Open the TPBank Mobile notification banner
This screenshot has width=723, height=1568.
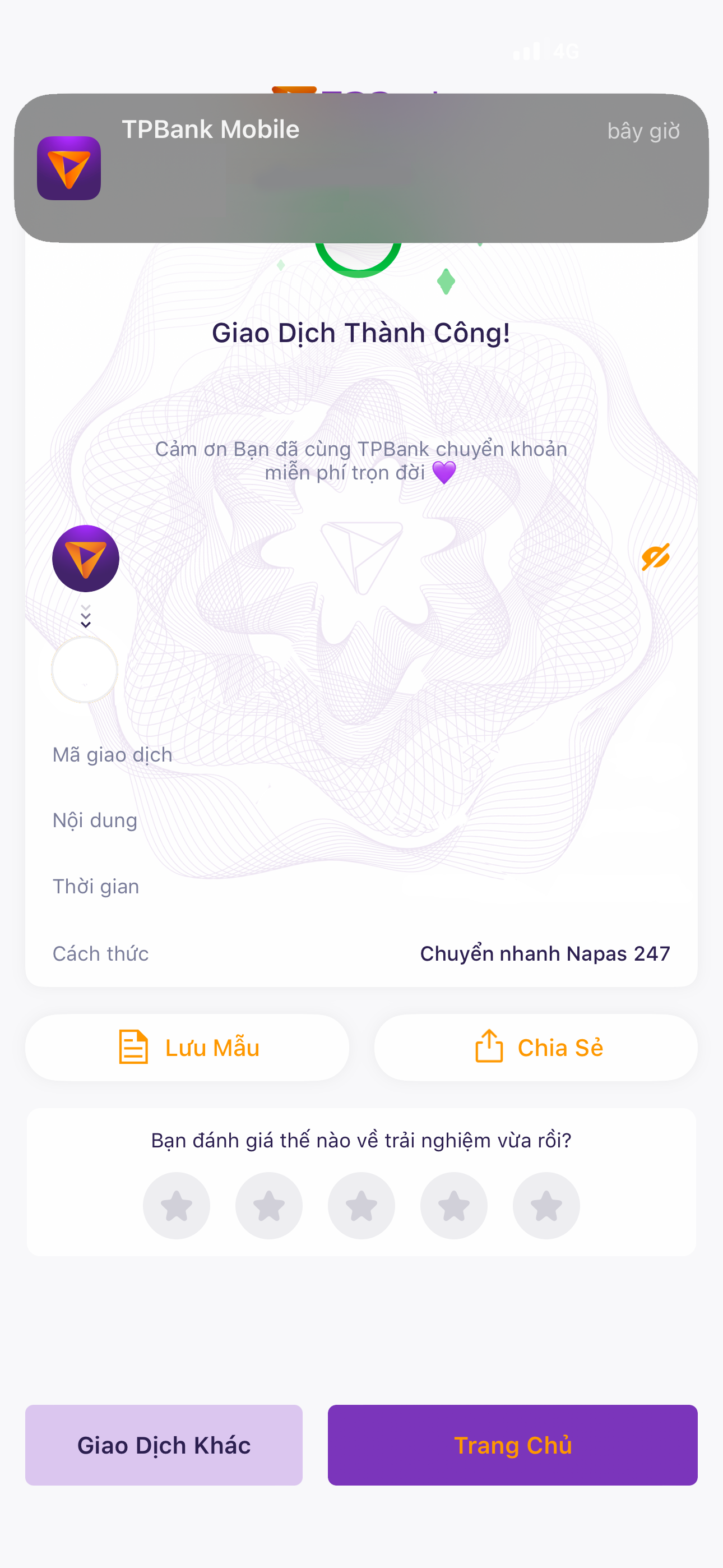361,168
